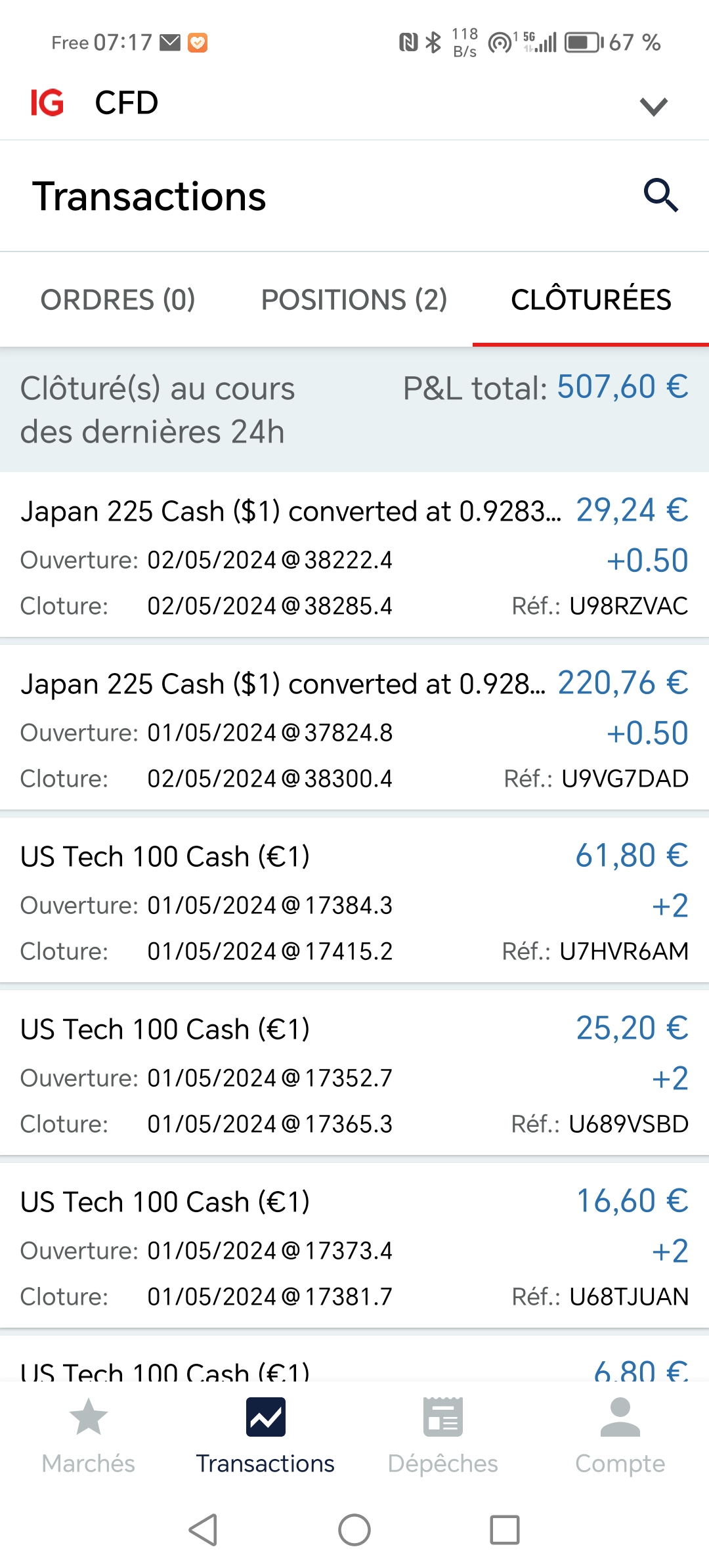Viewport: 709px width, 1568px height.
Task: Show the POSITIONS (2) tab
Action: point(354,300)
